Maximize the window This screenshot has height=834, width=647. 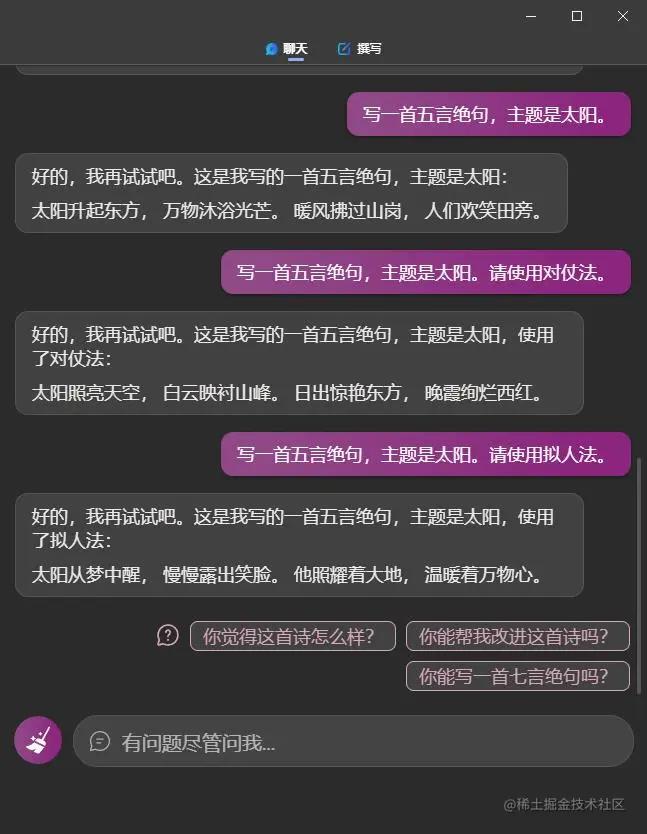point(577,16)
